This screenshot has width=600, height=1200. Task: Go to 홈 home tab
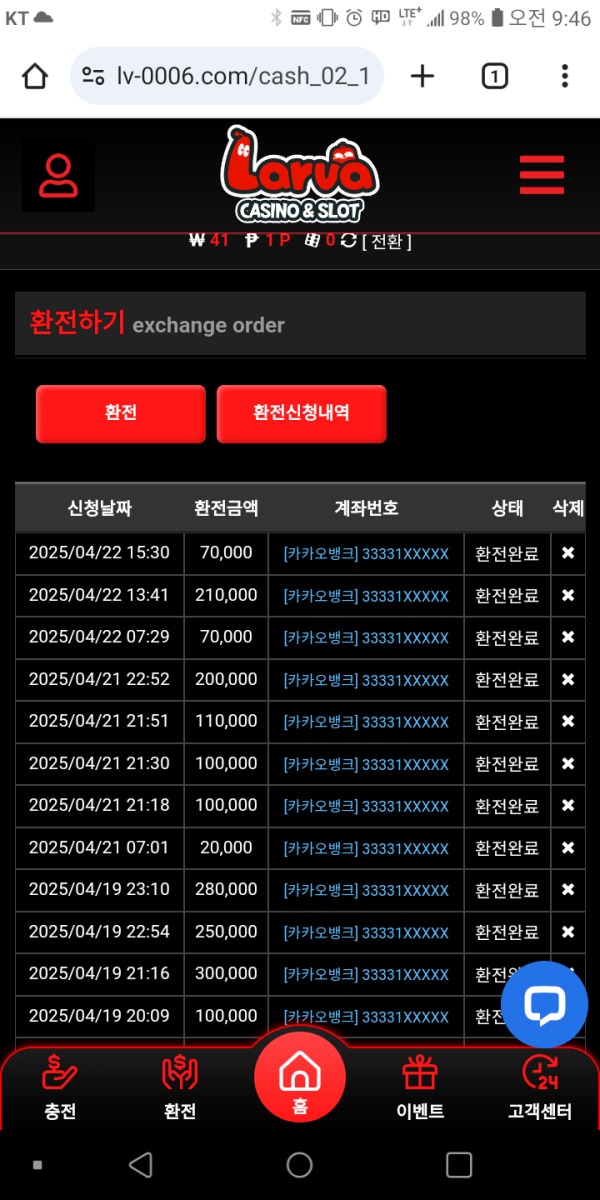[x=299, y=1082]
